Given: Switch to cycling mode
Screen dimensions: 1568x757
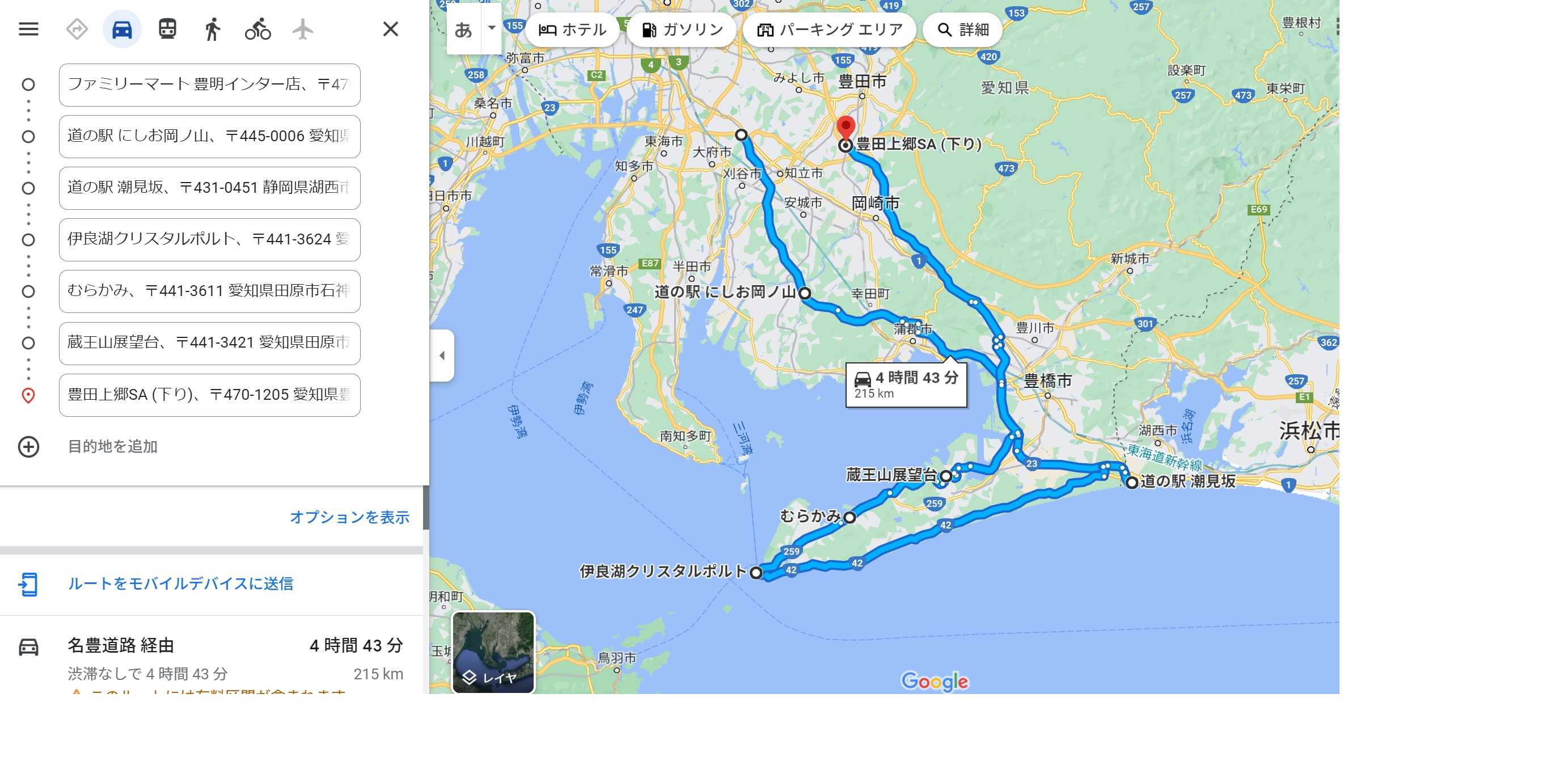Looking at the screenshot, I should point(257,29).
